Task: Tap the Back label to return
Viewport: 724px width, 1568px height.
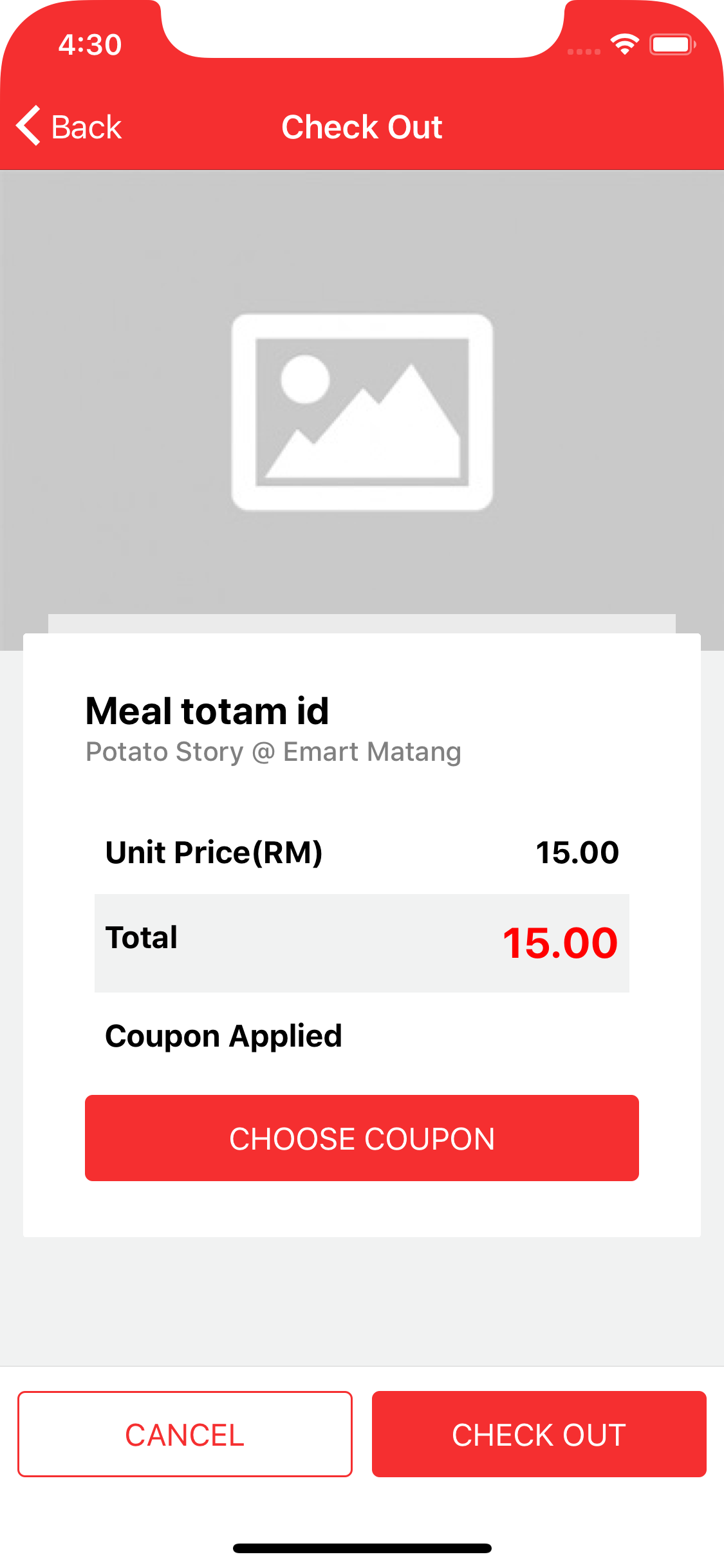Action: point(86,127)
